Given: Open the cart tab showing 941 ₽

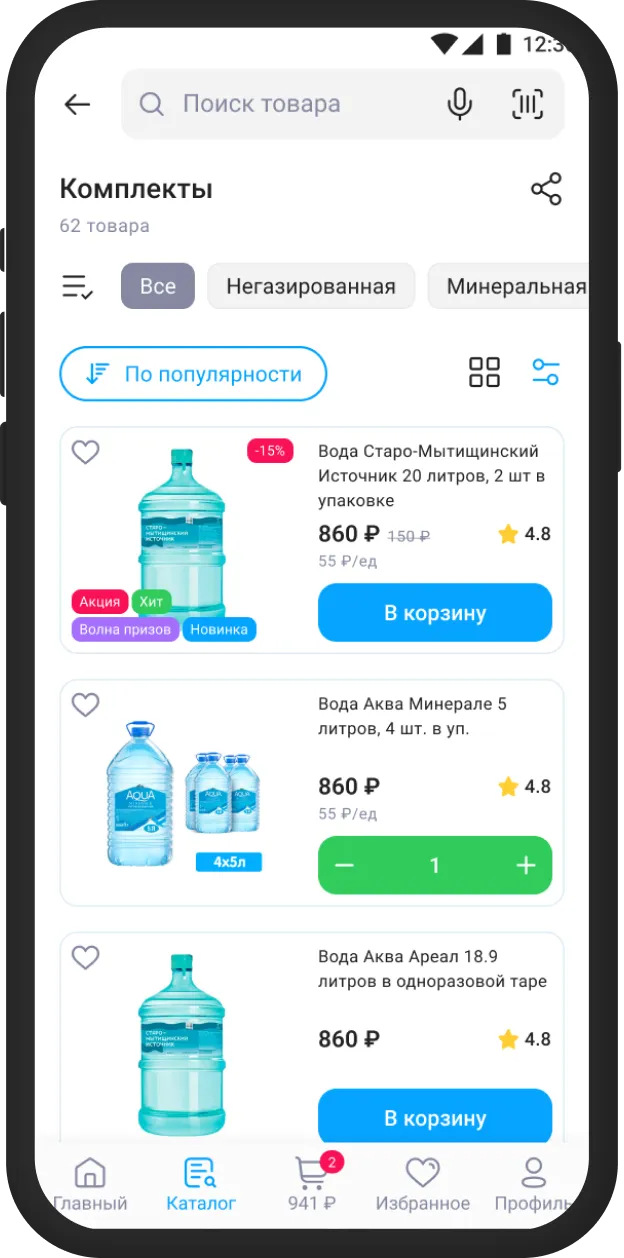Looking at the screenshot, I should pyautogui.click(x=312, y=1185).
